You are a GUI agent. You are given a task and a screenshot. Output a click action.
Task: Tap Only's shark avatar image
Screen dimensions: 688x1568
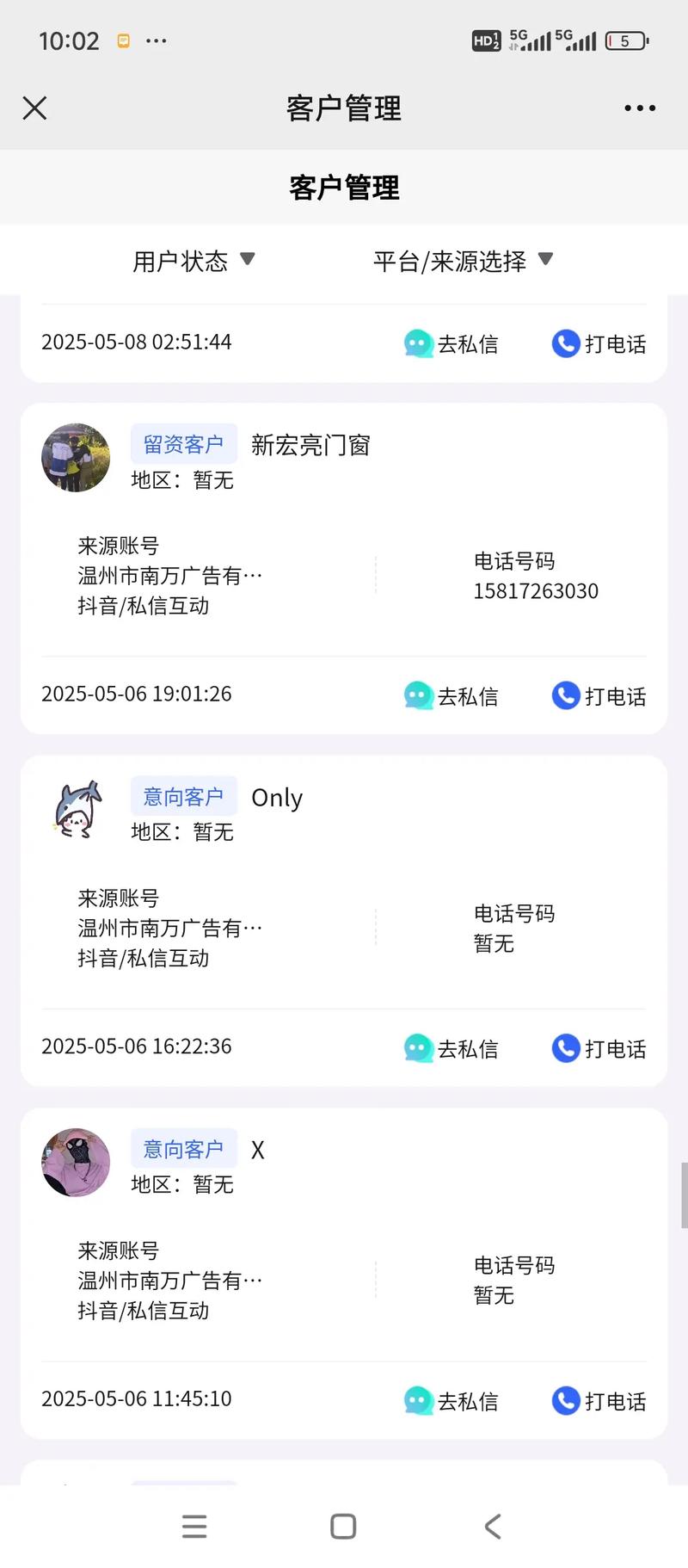point(76,810)
